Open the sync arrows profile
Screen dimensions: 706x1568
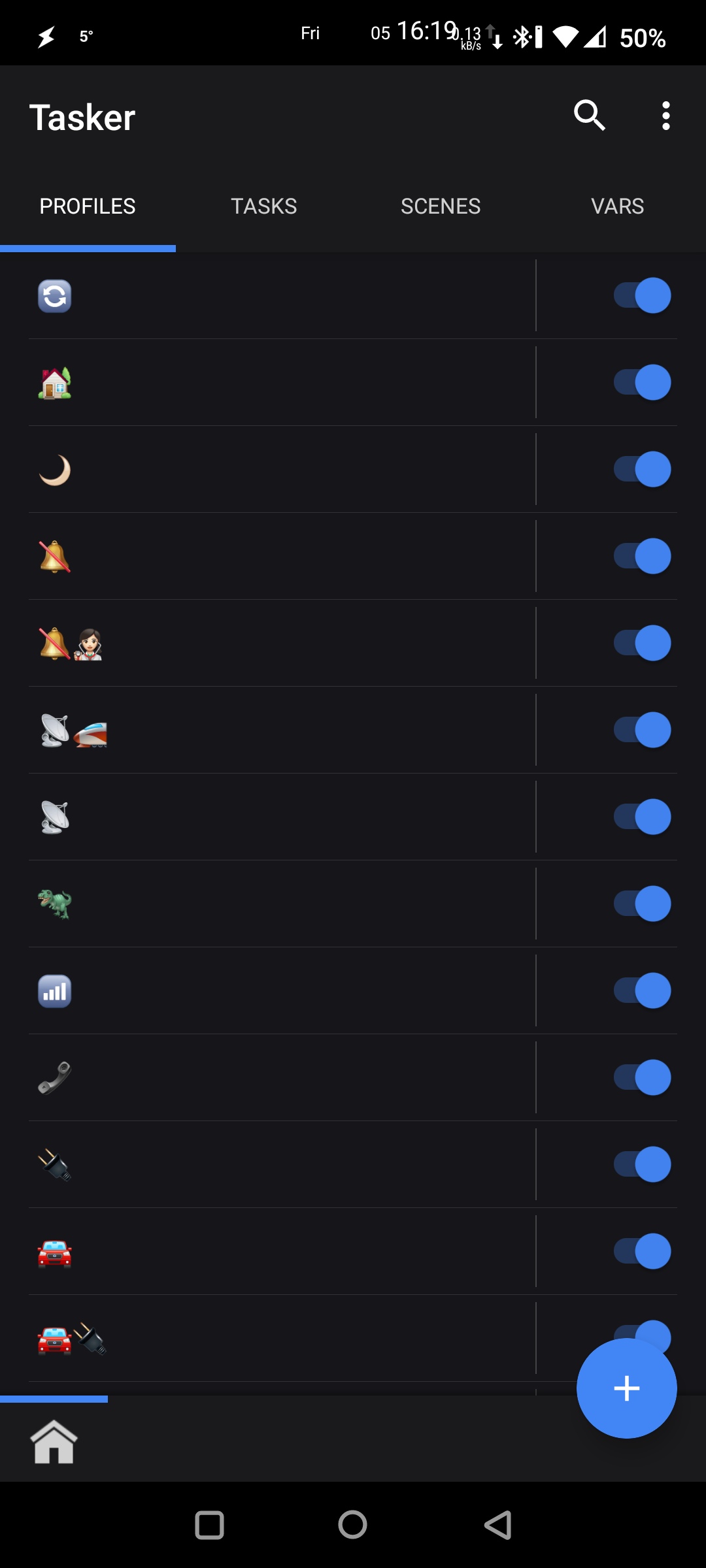point(261,296)
